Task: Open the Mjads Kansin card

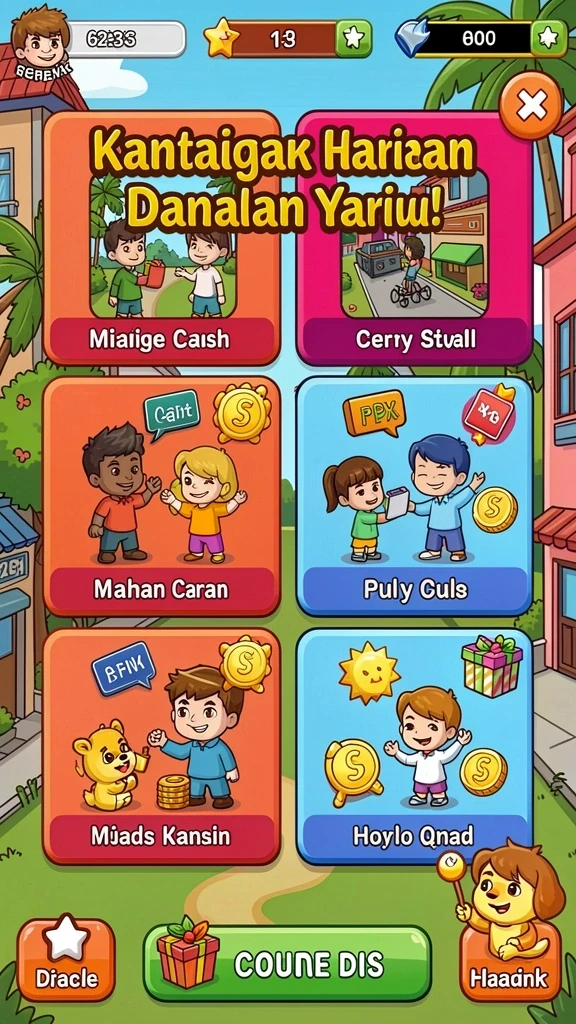Action: (162, 746)
